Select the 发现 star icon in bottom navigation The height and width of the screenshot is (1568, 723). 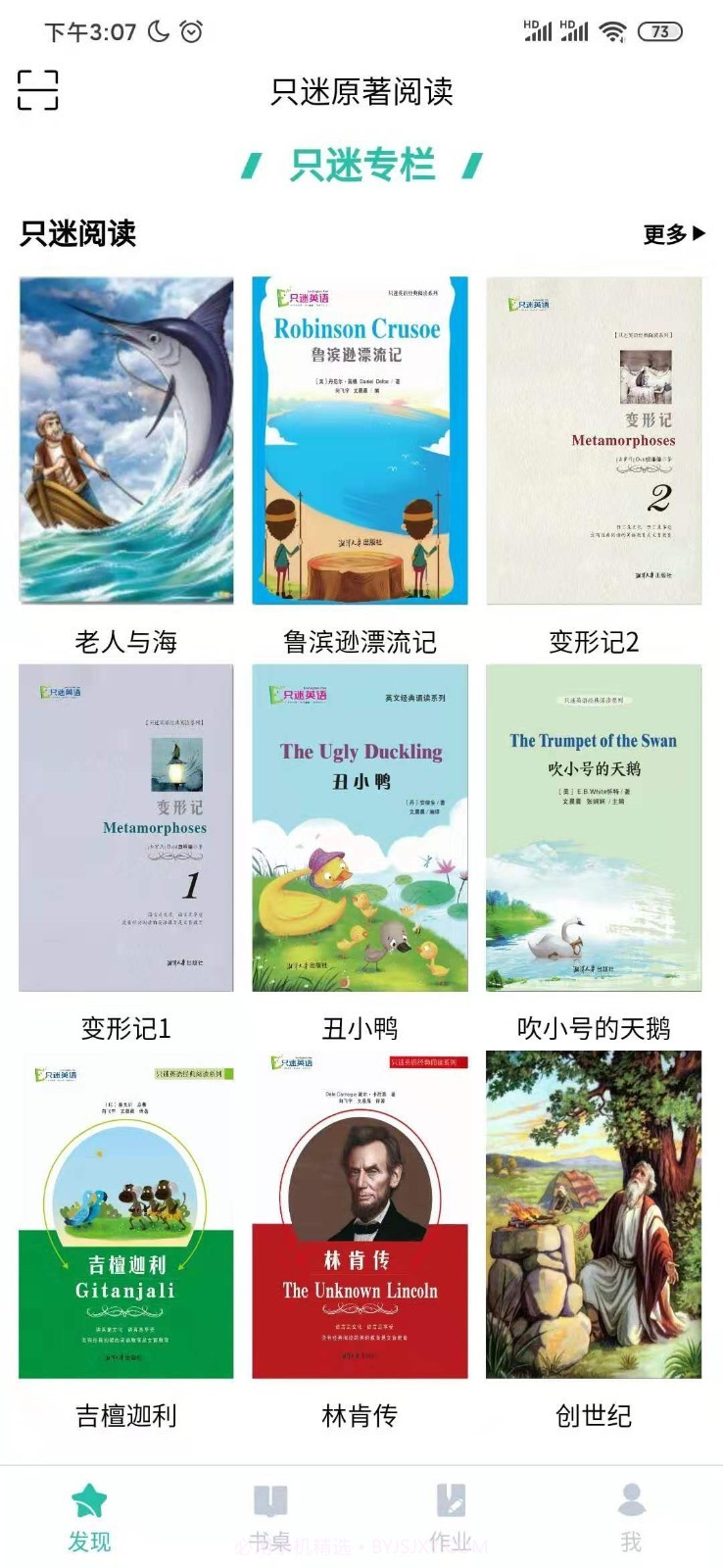(89, 1497)
